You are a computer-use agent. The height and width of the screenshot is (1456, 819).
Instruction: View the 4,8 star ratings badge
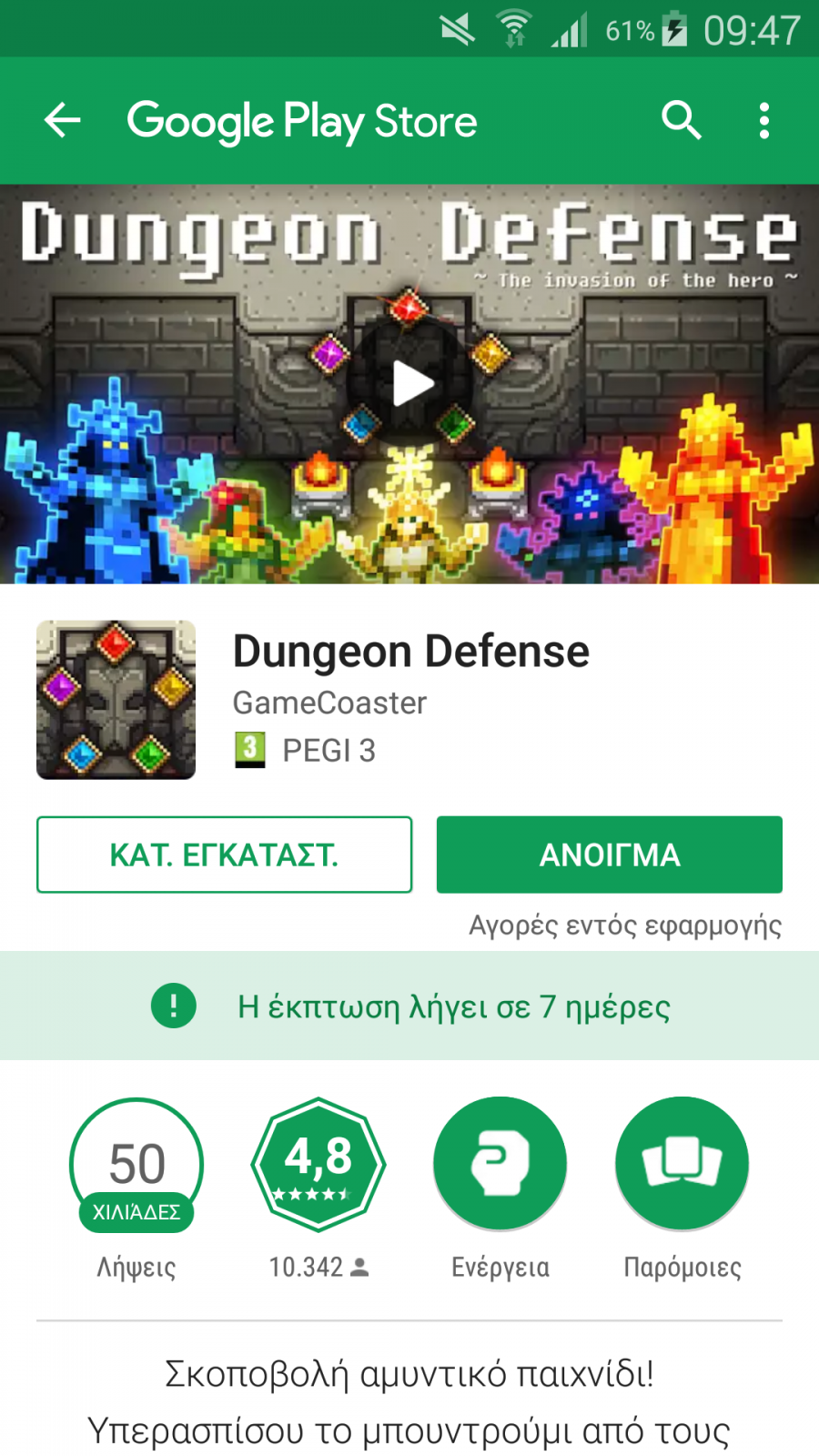(318, 1165)
